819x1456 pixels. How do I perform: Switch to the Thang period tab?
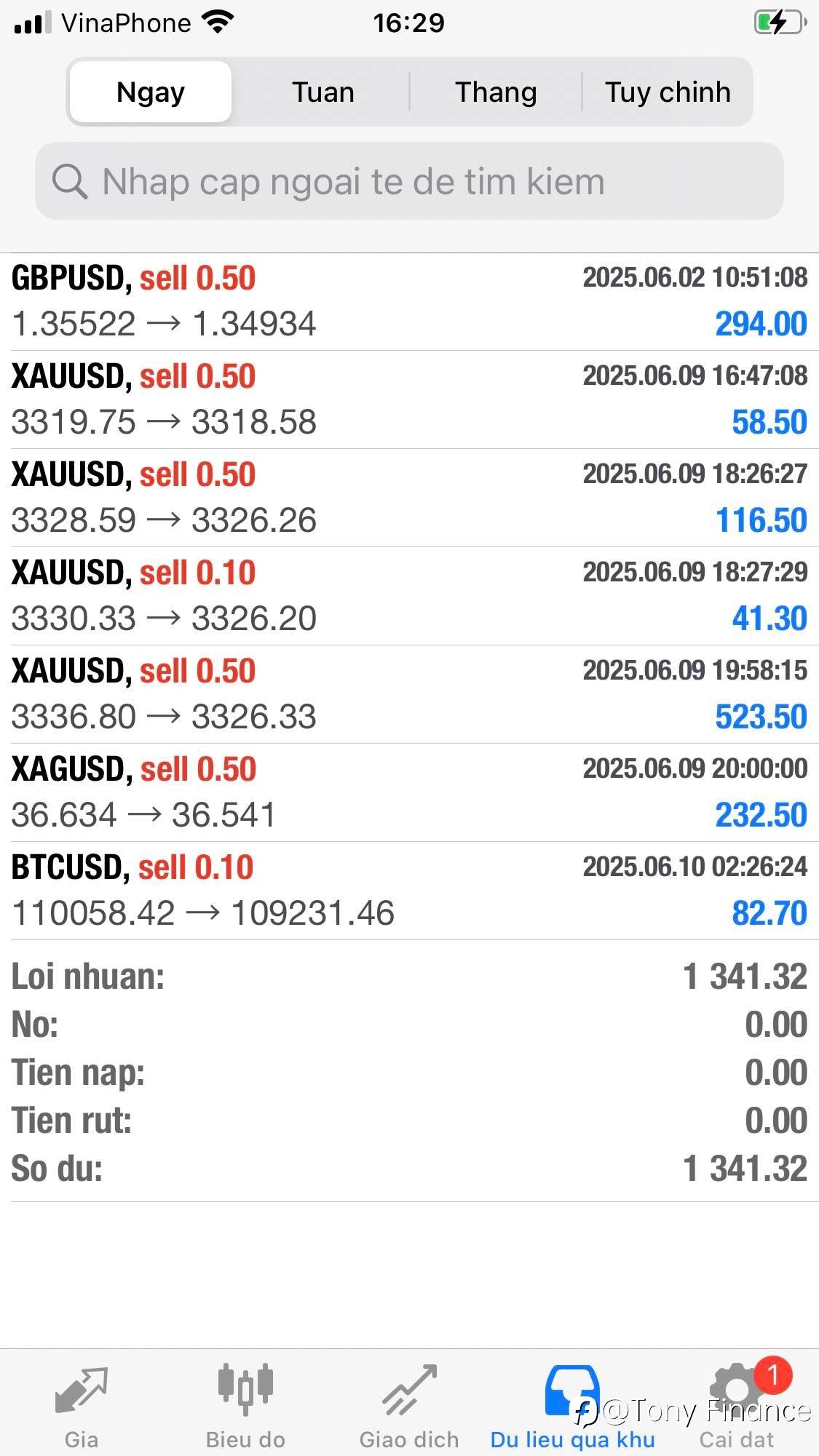coord(496,92)
